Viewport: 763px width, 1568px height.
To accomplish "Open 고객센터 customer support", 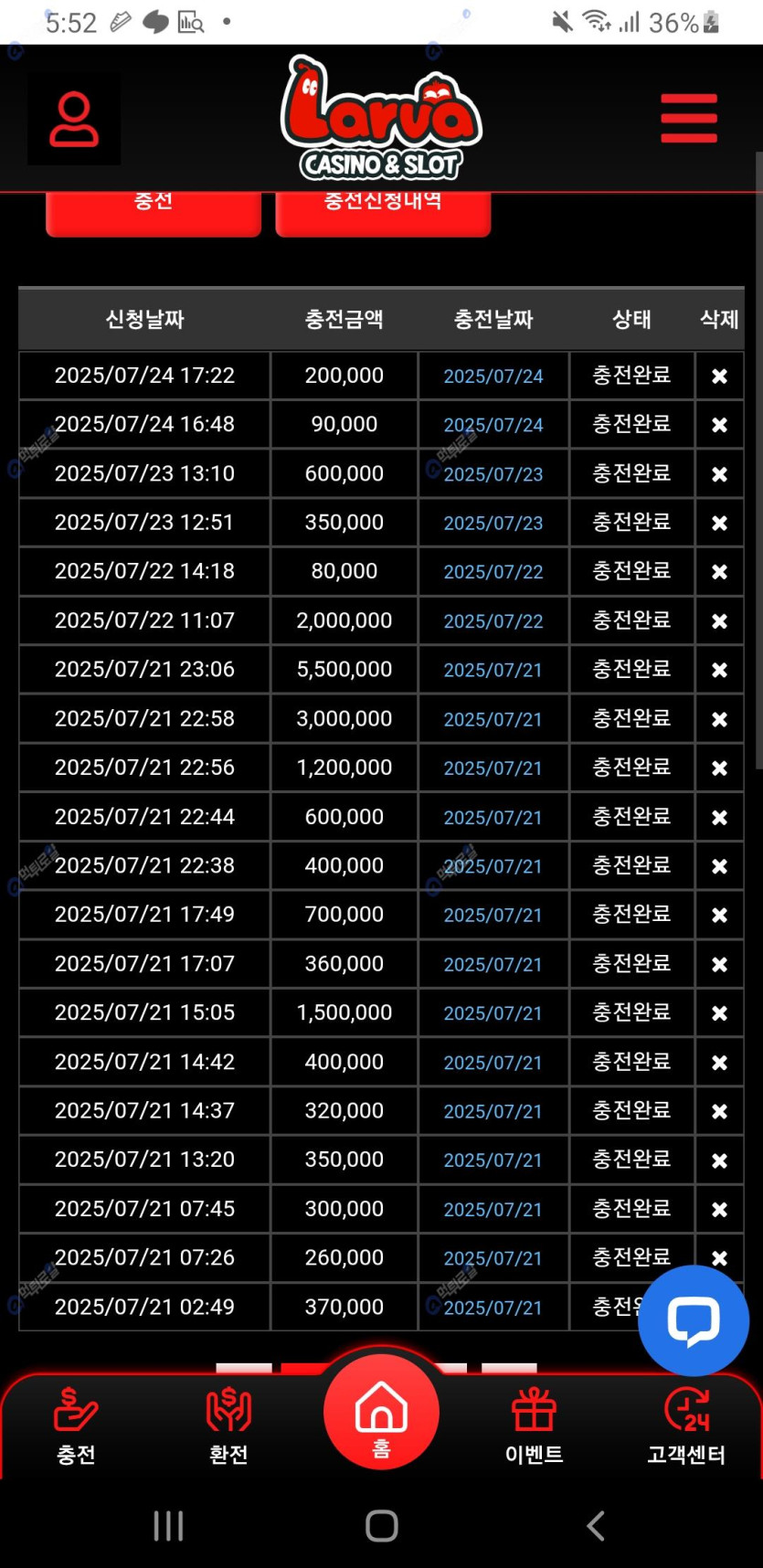I will [x=686, y=1427].
